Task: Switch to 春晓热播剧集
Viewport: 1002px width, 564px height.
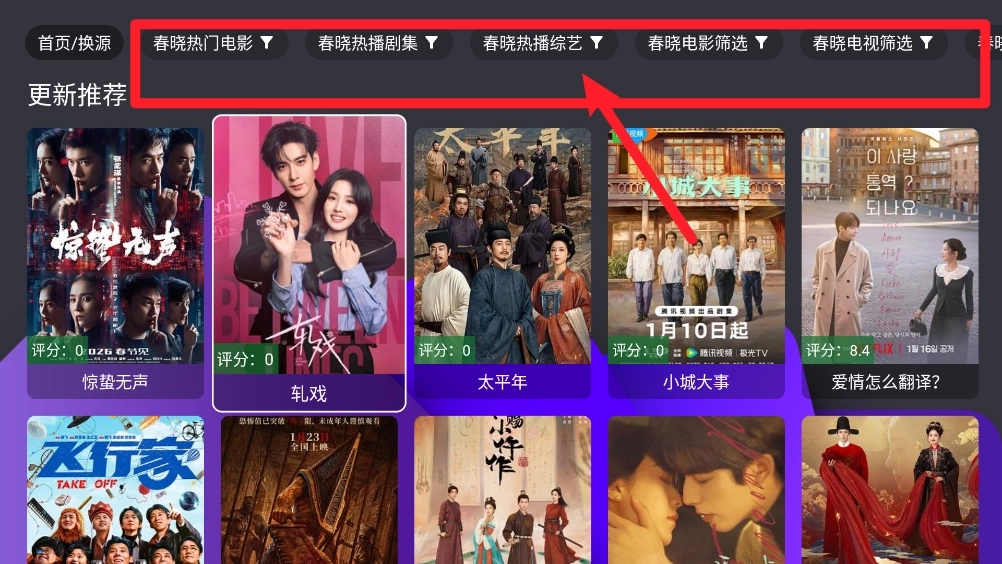Action: [x=378, y=43]
